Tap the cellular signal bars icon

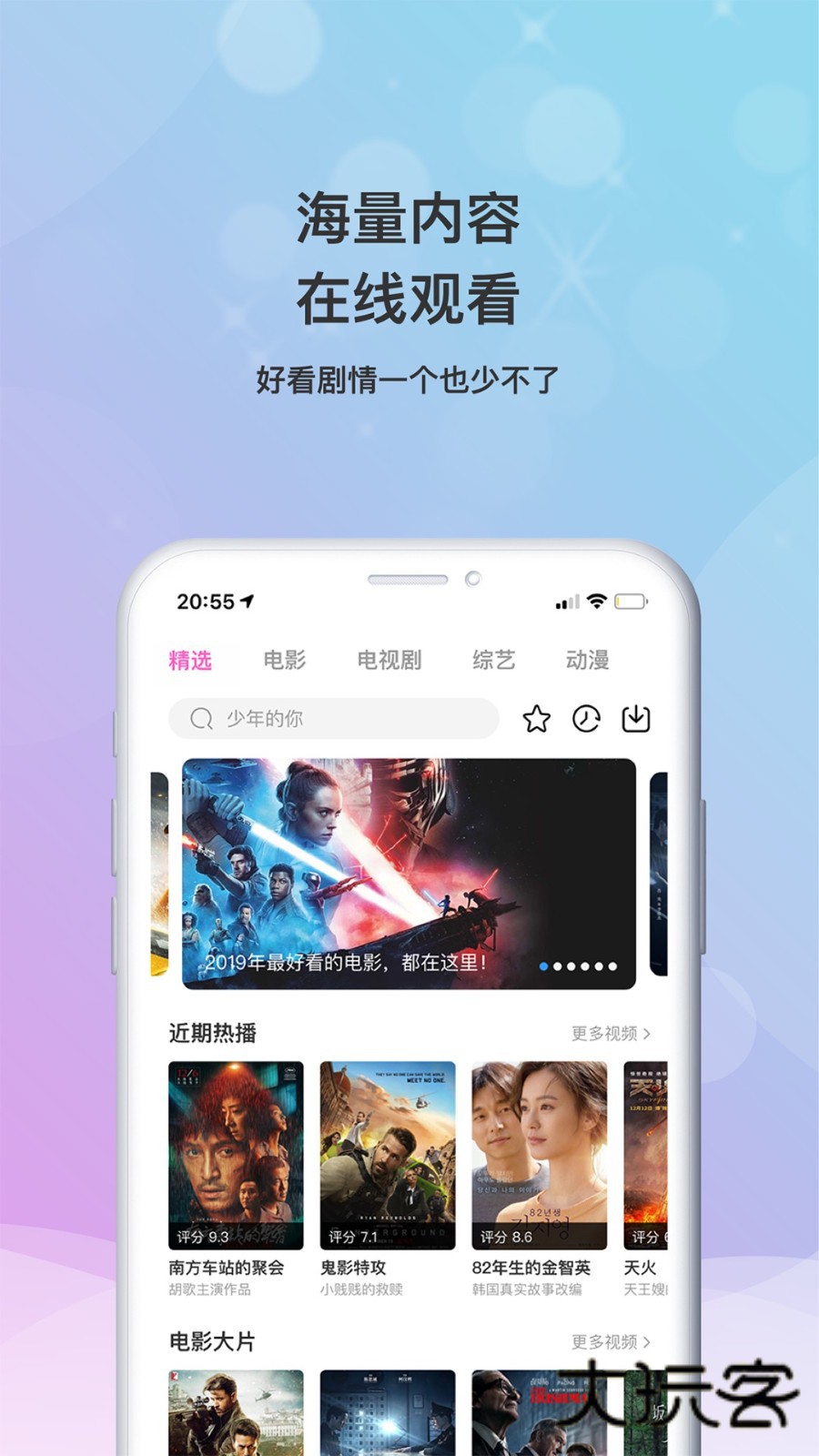[566, 601]
